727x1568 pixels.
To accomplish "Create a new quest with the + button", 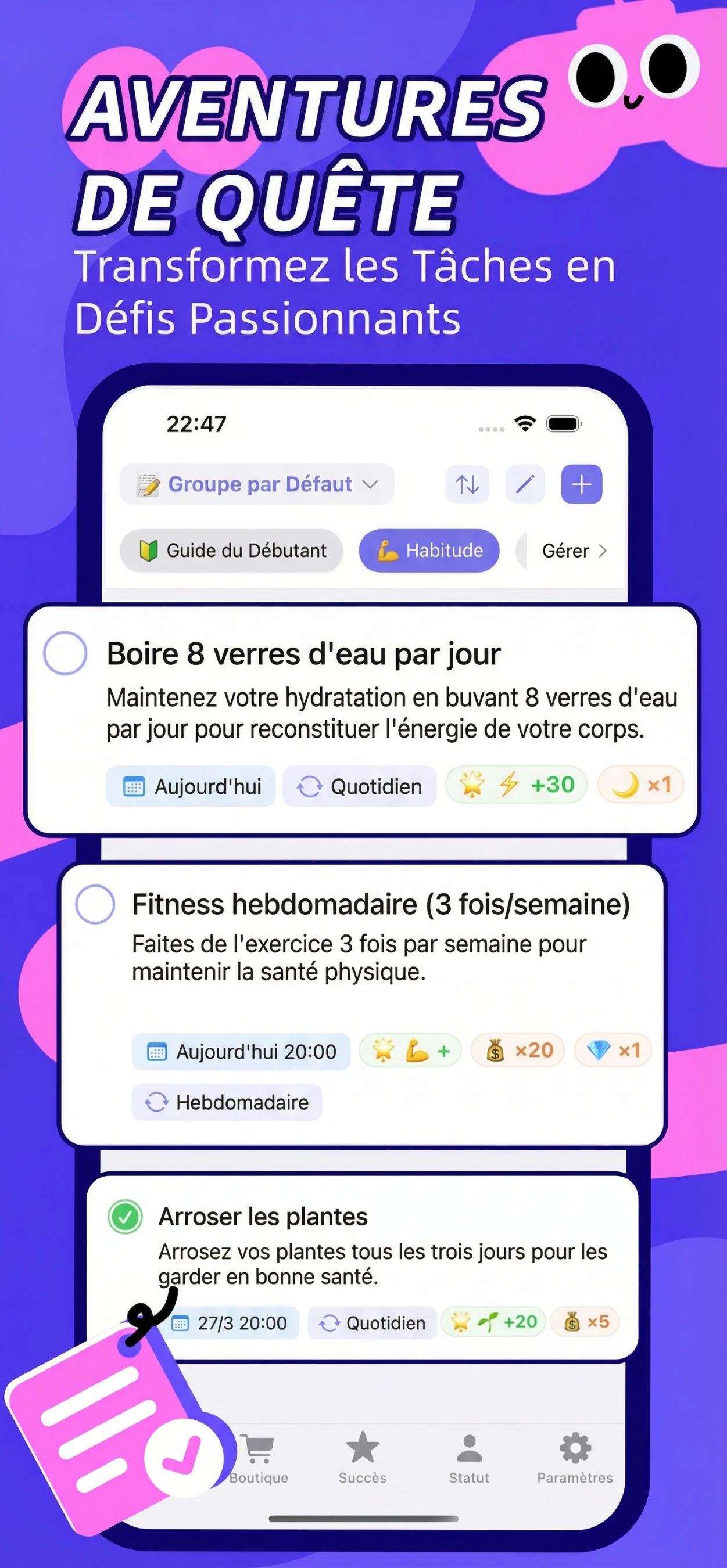I will click(x=580, y=484).
